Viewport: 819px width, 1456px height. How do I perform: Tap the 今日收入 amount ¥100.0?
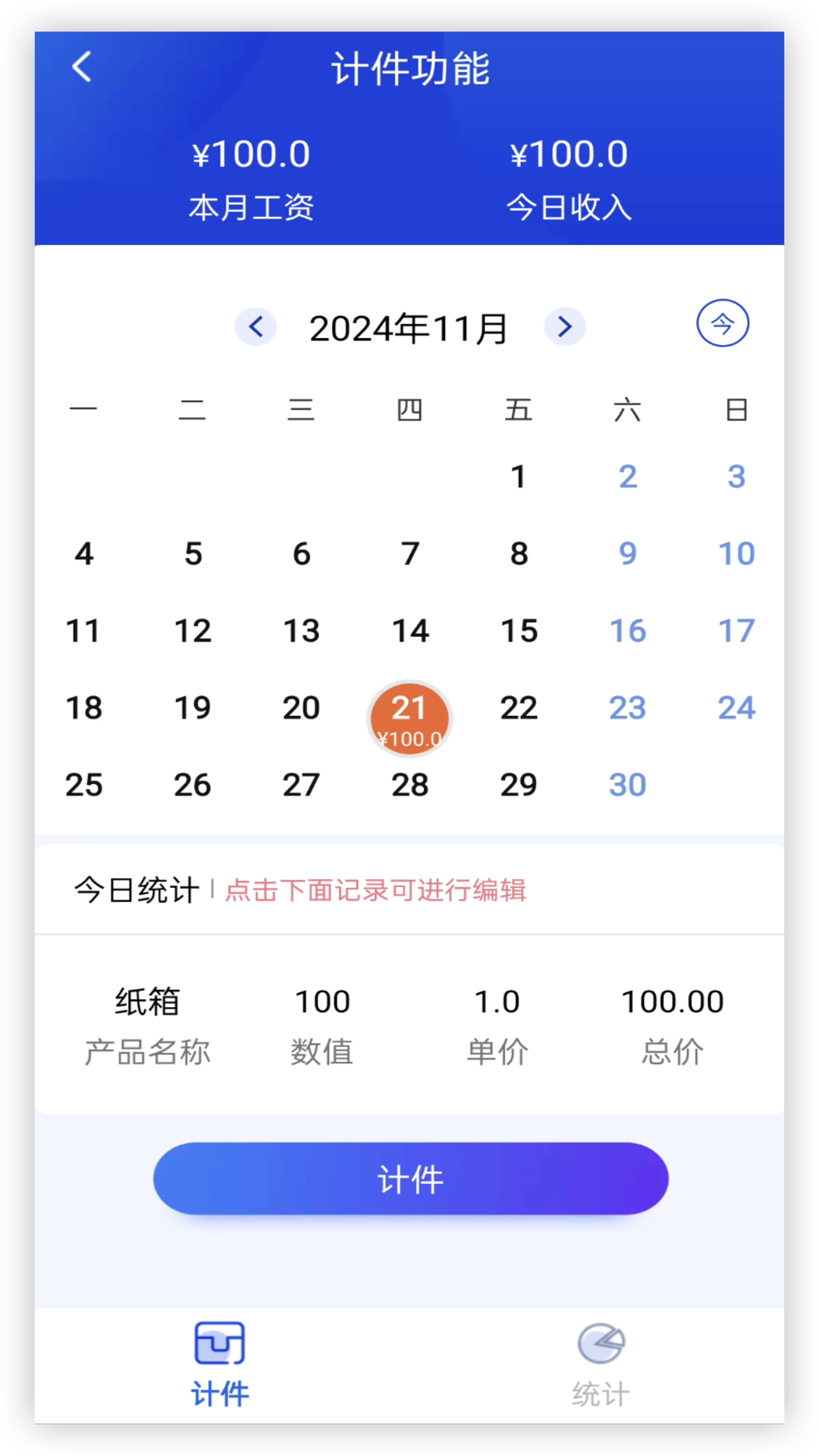[567, 153]
